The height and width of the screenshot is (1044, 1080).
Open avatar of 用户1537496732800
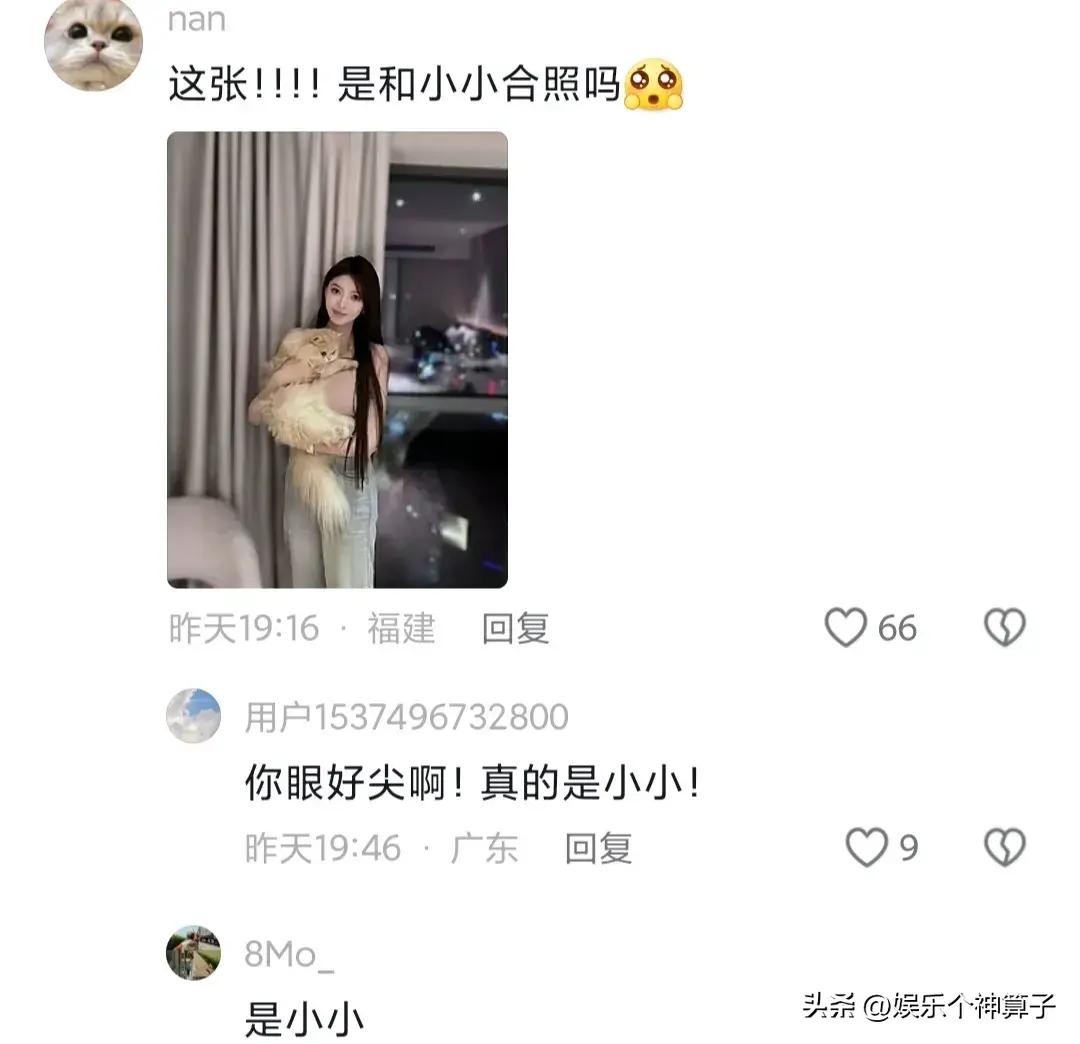click(193, 716)
